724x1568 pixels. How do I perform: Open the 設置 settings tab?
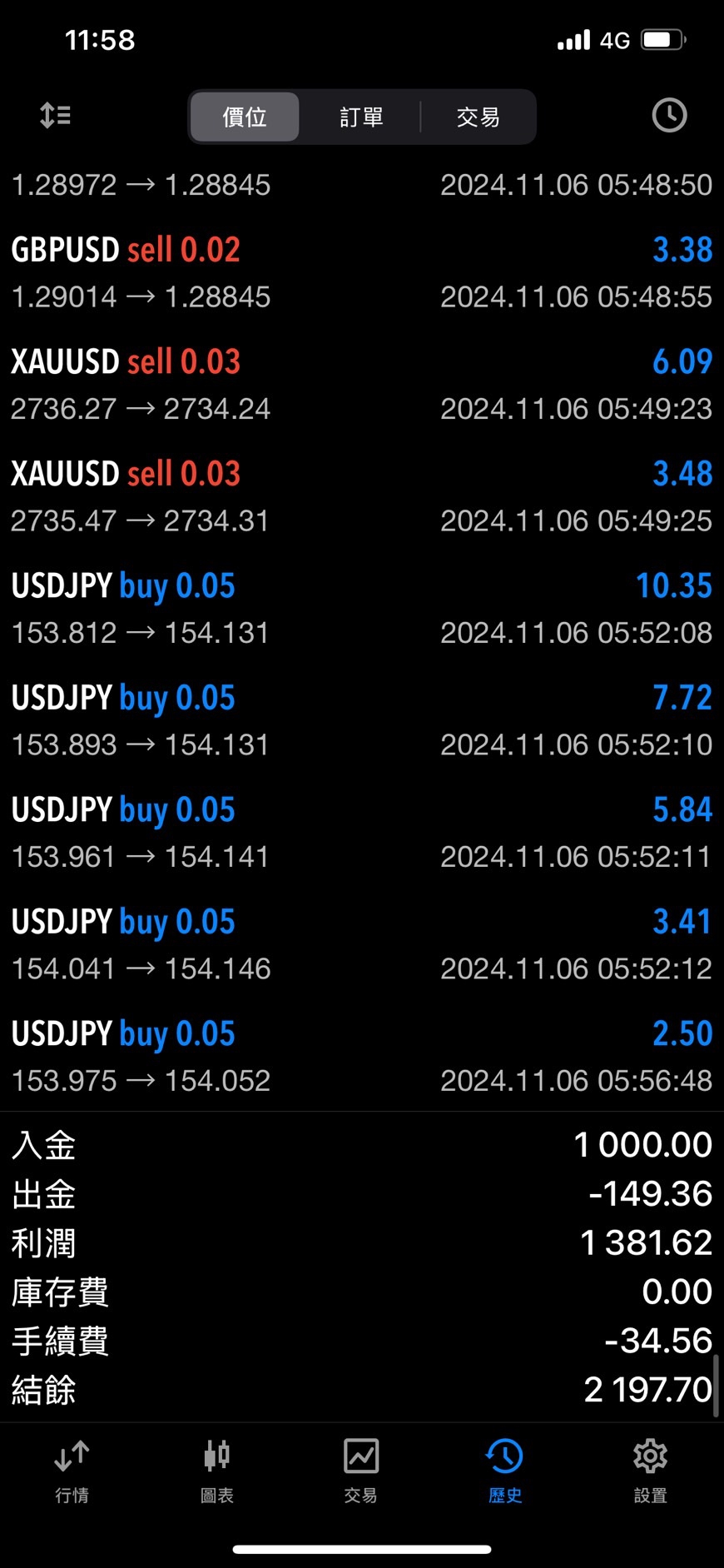(x=650, y=1471)
